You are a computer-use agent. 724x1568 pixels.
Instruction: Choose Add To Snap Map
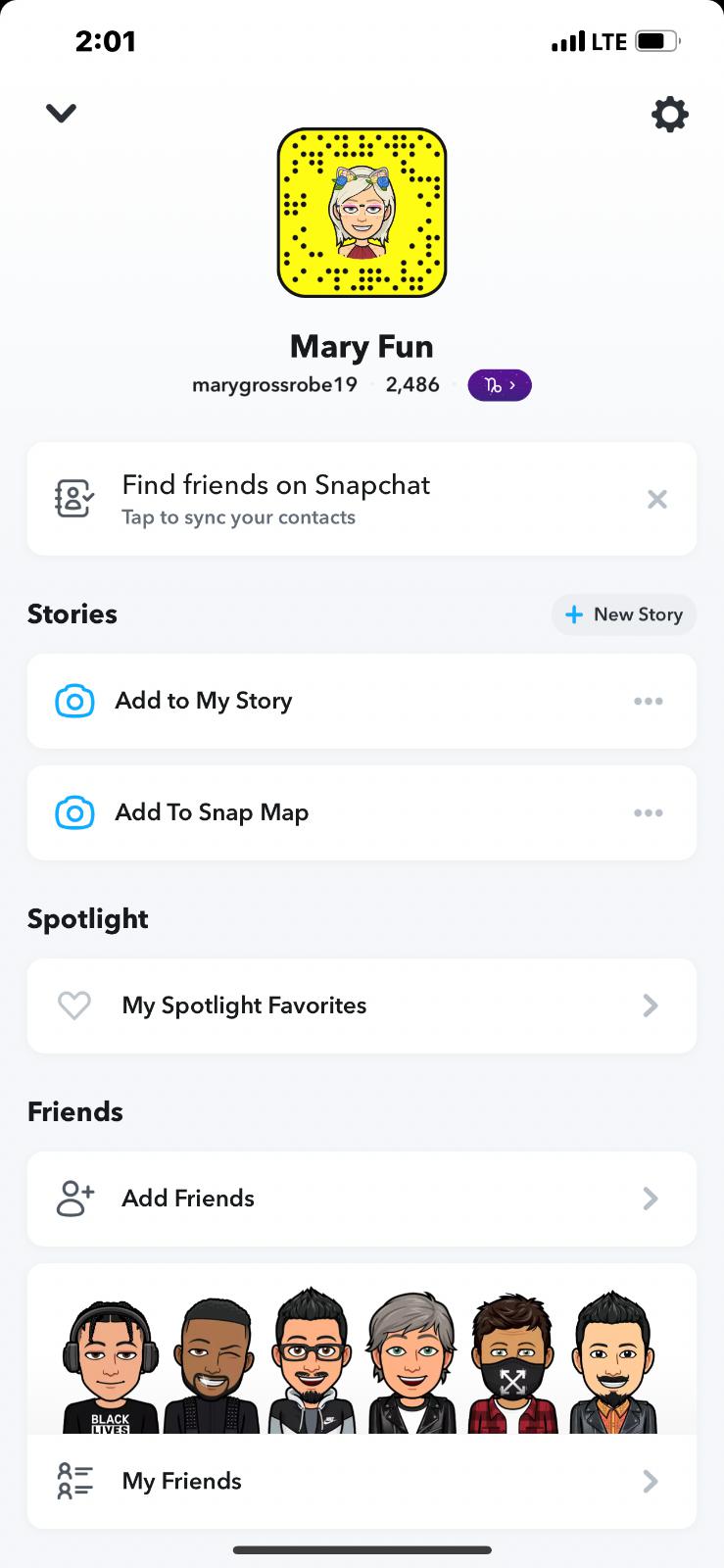(x=212, y=812)
